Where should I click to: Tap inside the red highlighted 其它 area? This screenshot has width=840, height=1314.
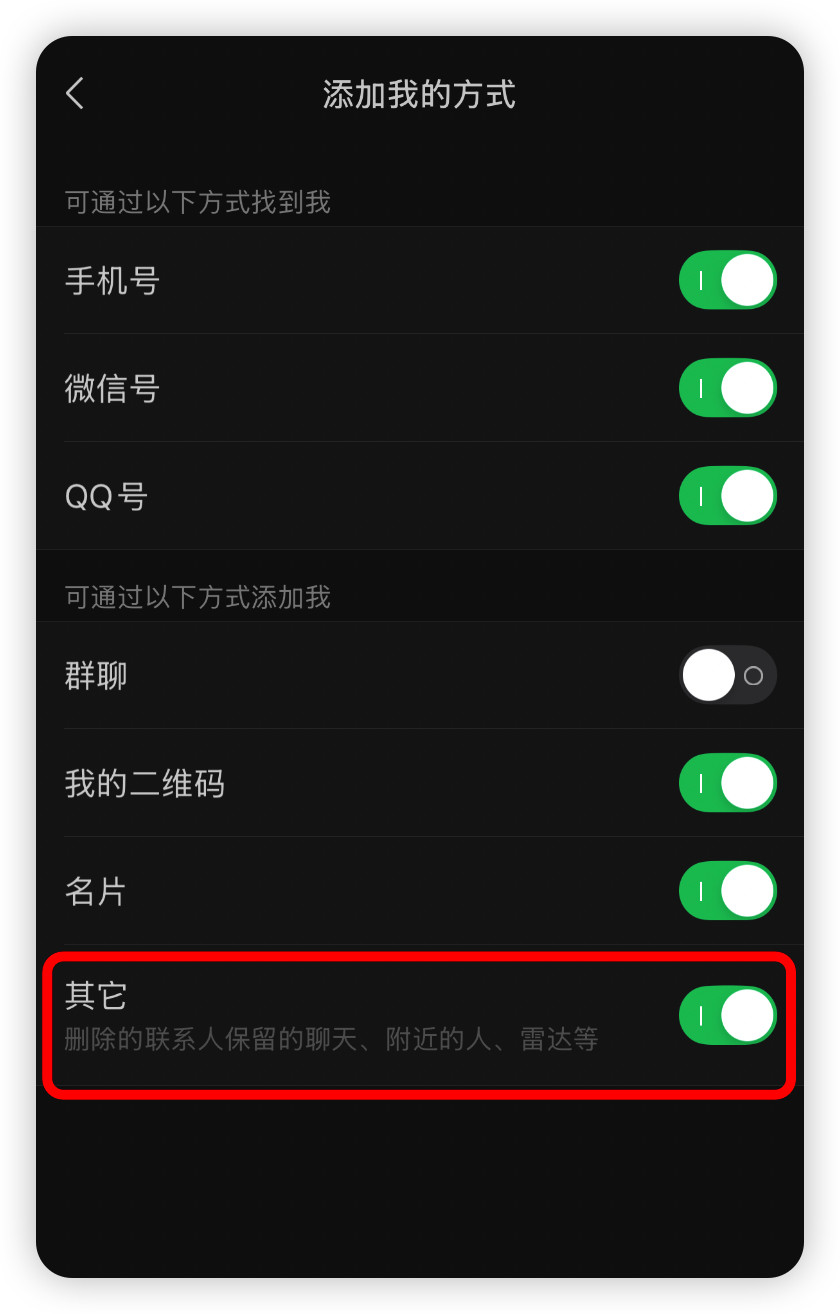pyautogui.click(x=420, y=1015)
